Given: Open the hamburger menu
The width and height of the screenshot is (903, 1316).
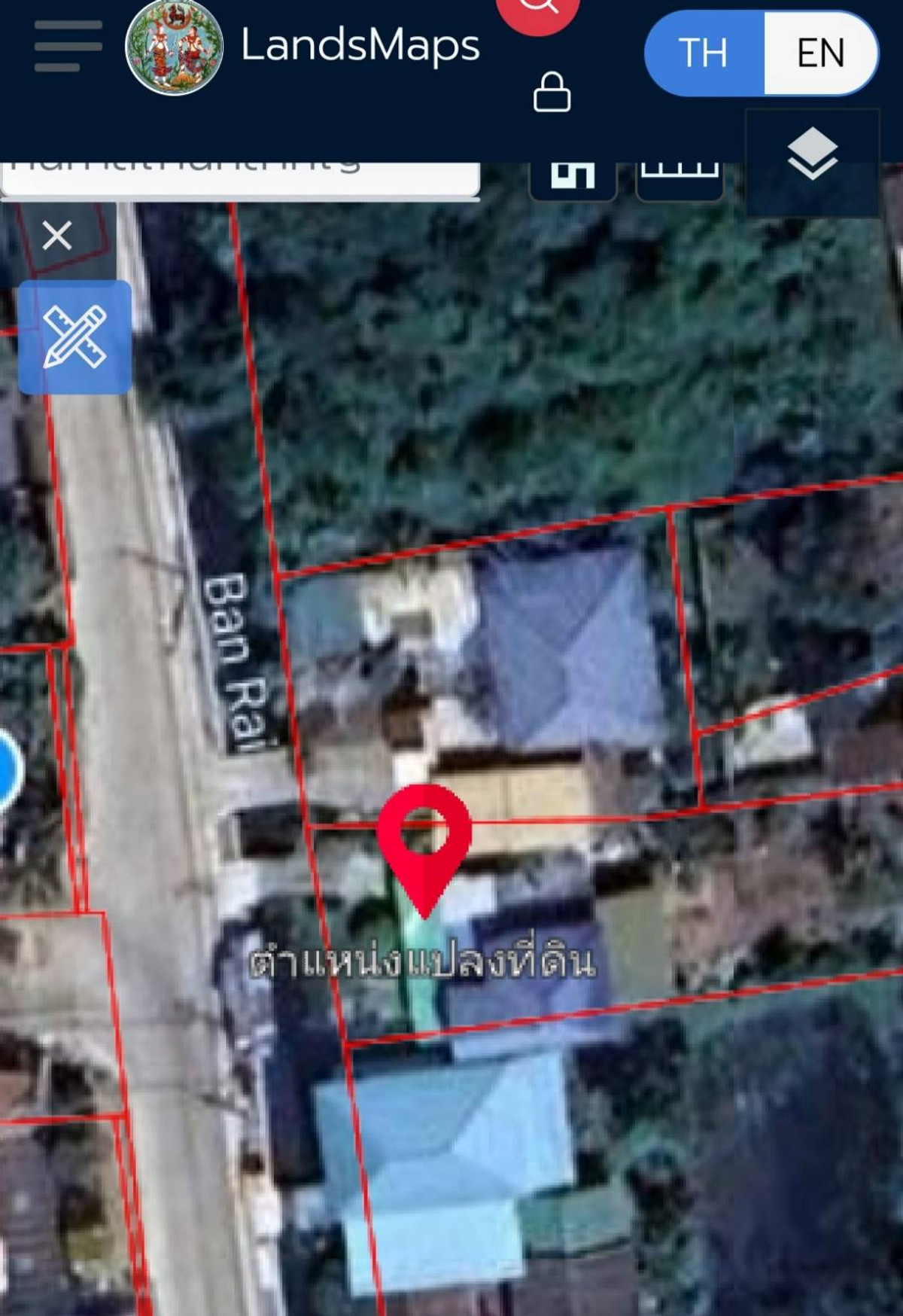Looking at the screenshot, I should pyautogui.click(x=68, y=47).
